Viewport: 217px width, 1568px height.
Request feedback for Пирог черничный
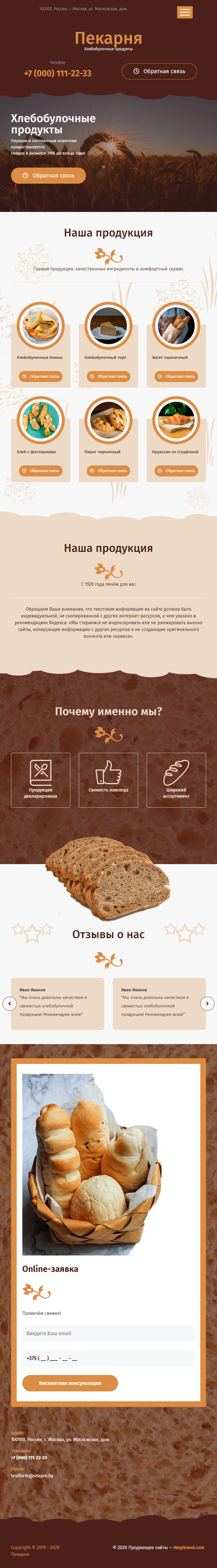pos(108,470)
